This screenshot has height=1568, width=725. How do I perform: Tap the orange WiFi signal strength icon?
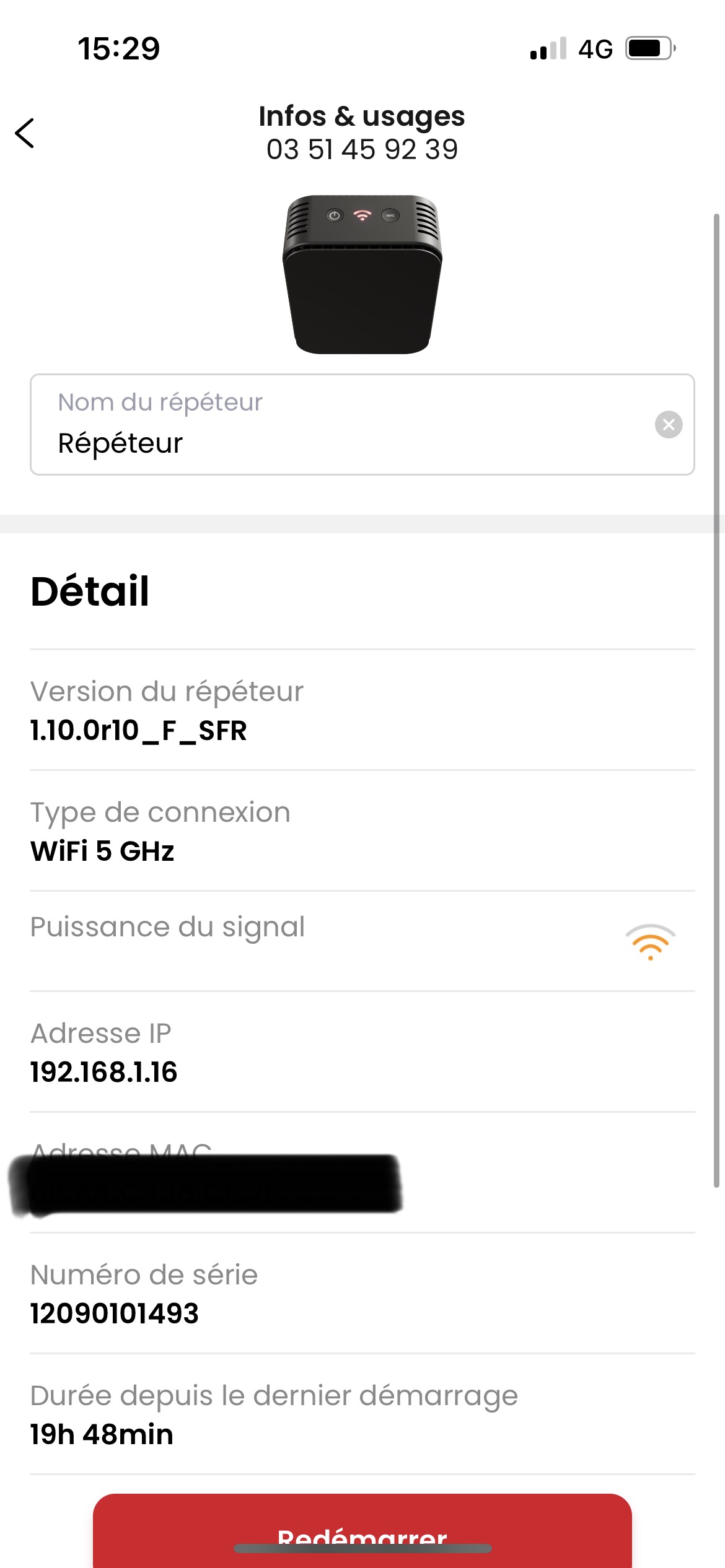(x=651, y=943)
